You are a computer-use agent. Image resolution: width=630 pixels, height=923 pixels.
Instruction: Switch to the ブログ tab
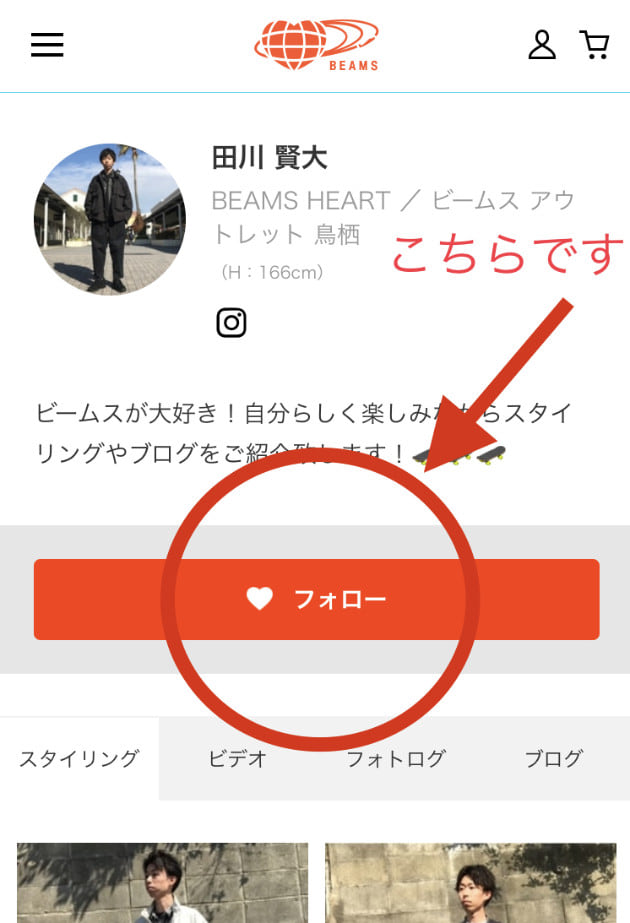pos(553,759)
